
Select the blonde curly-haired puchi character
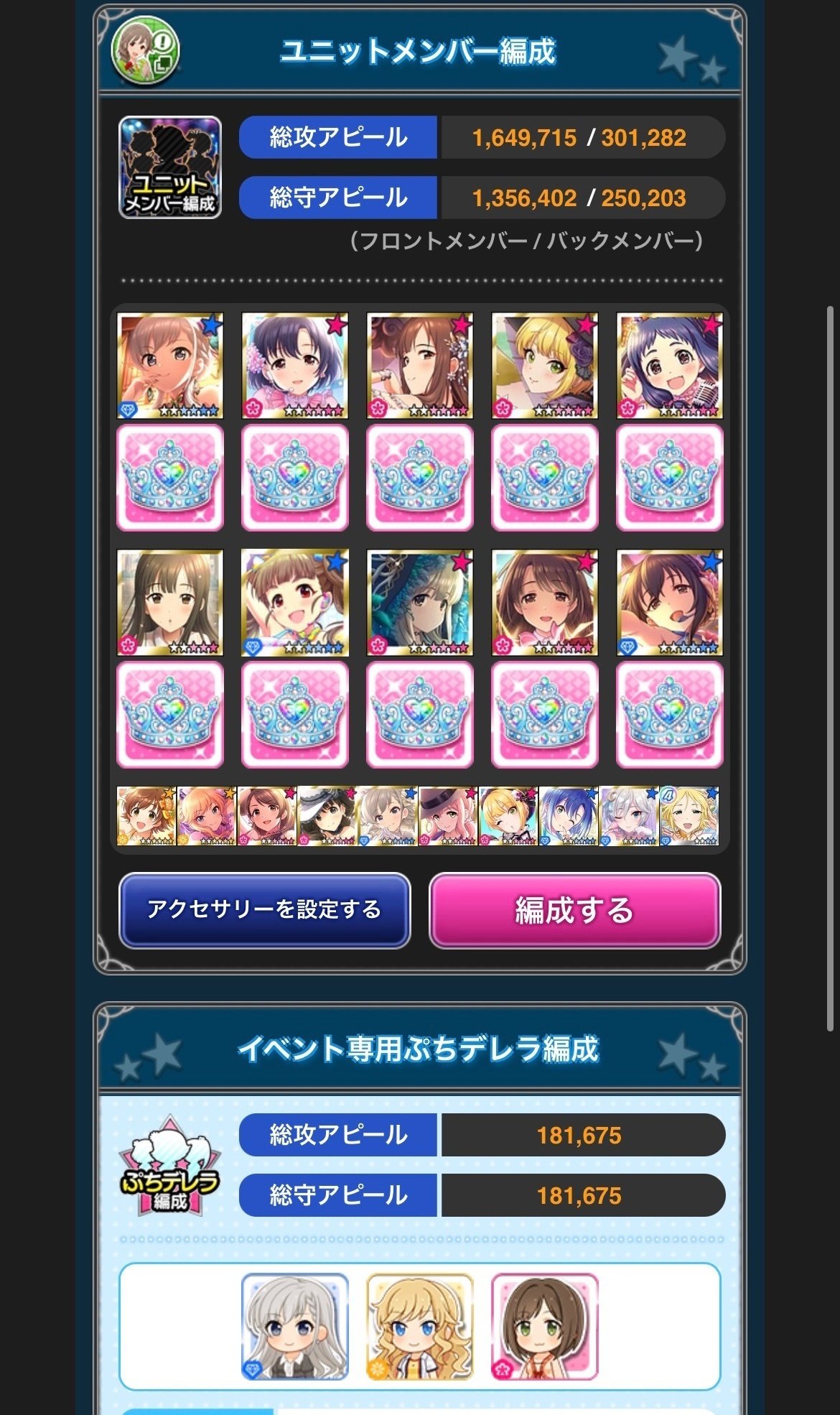pyautogui.click(x=419, y=1326)
